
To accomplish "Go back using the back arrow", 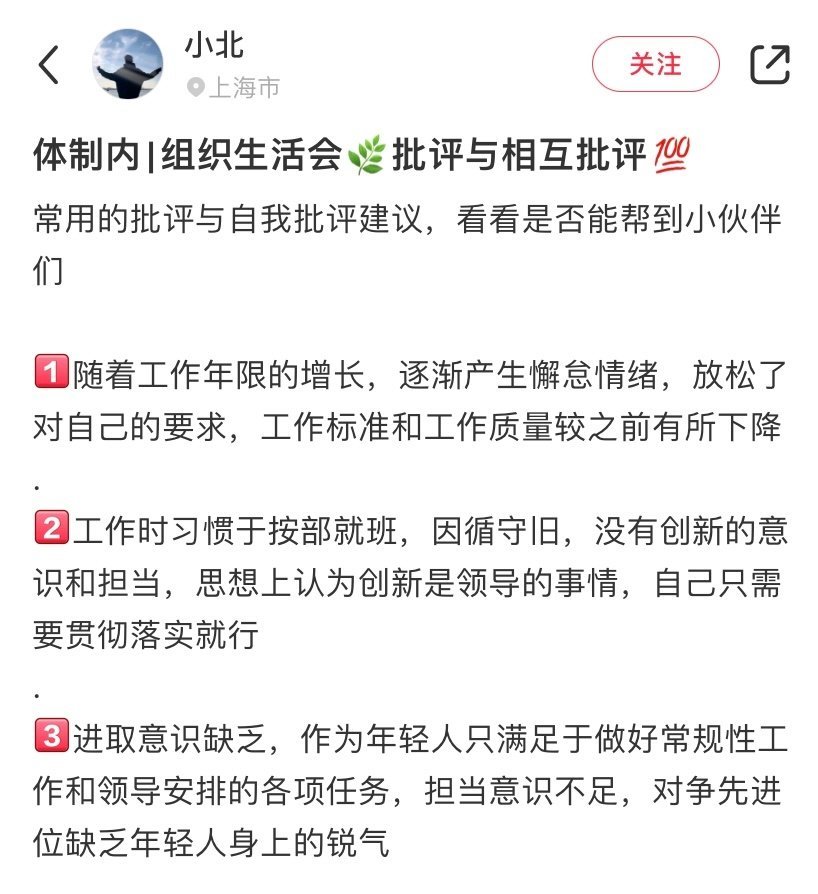I will click(48, 65).
